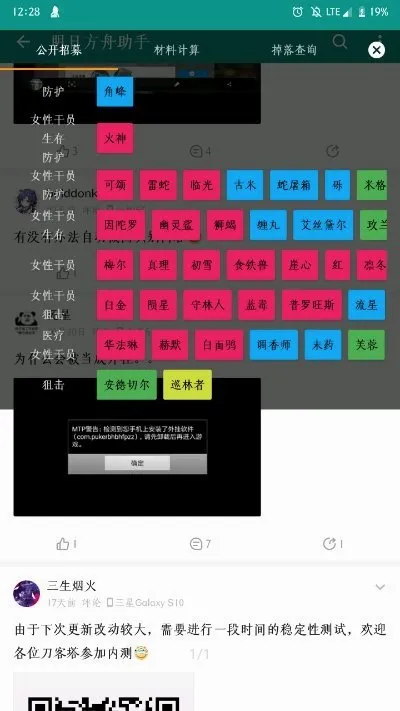This screenshot has height=711, width=400.
Task: Open 三生烟火's profile avatar
Action: 27,593
